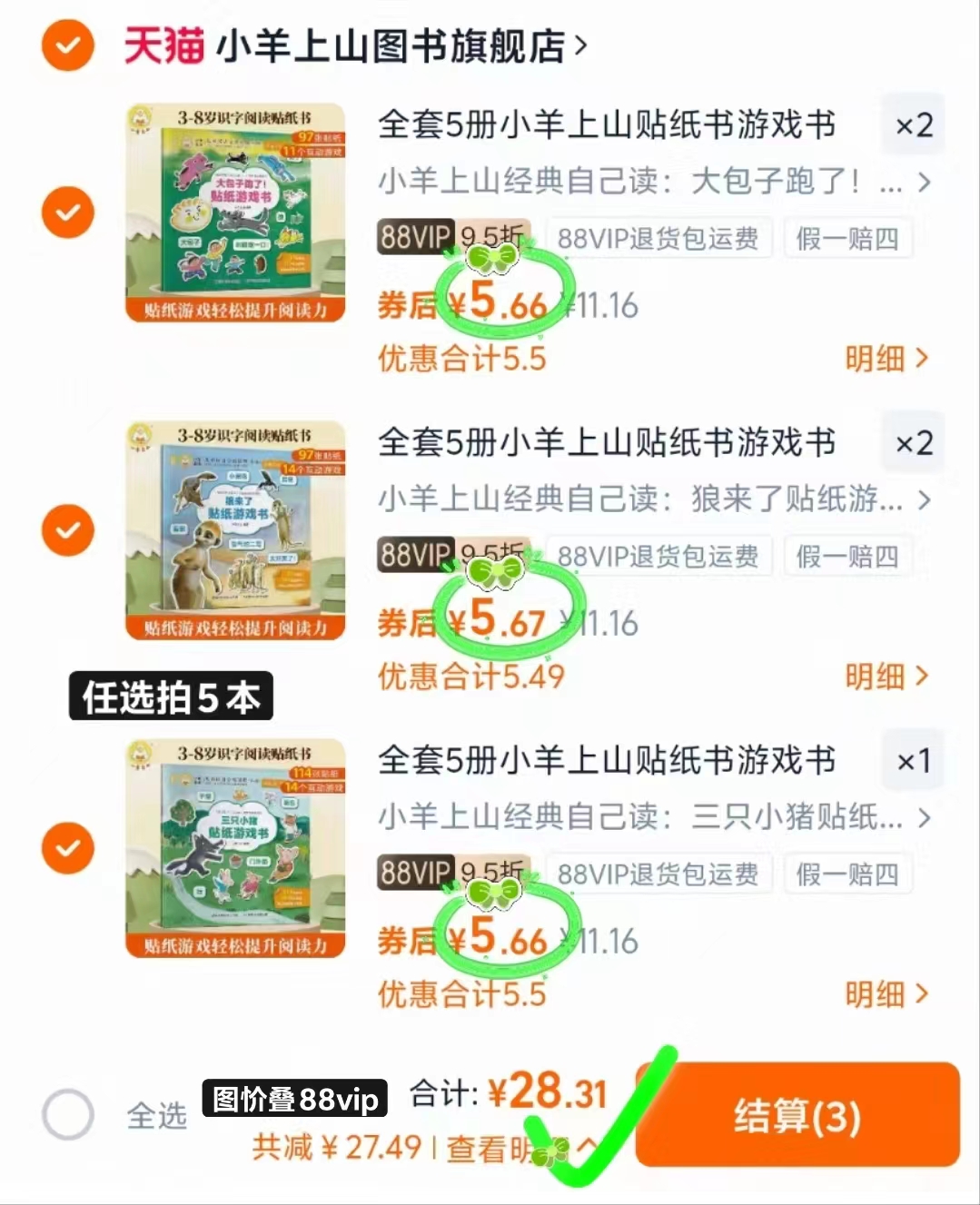Click the ×2 quantity on second item

(x=913, y=442)
